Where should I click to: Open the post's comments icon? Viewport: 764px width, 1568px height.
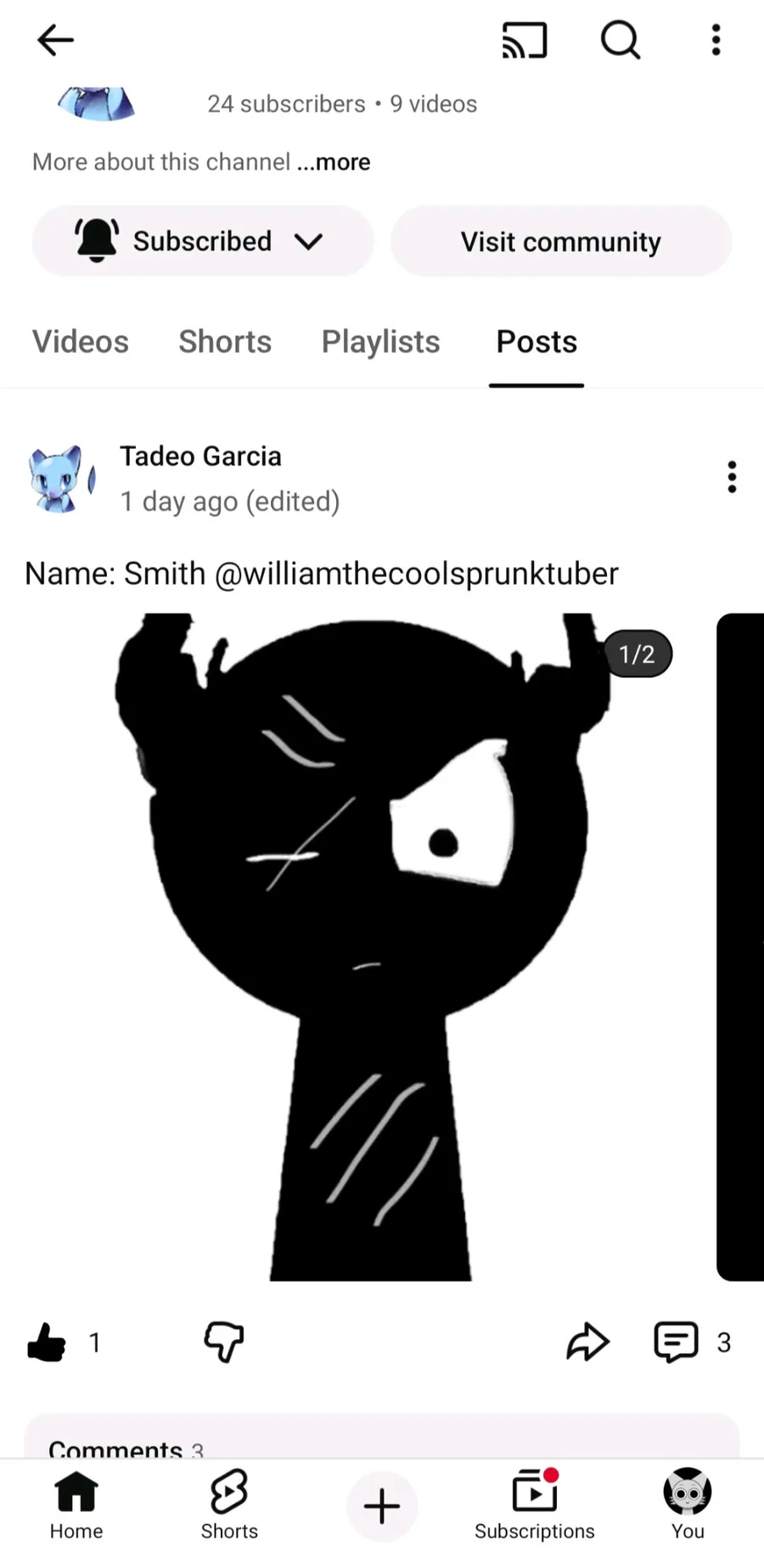(x=677, y=1342)
